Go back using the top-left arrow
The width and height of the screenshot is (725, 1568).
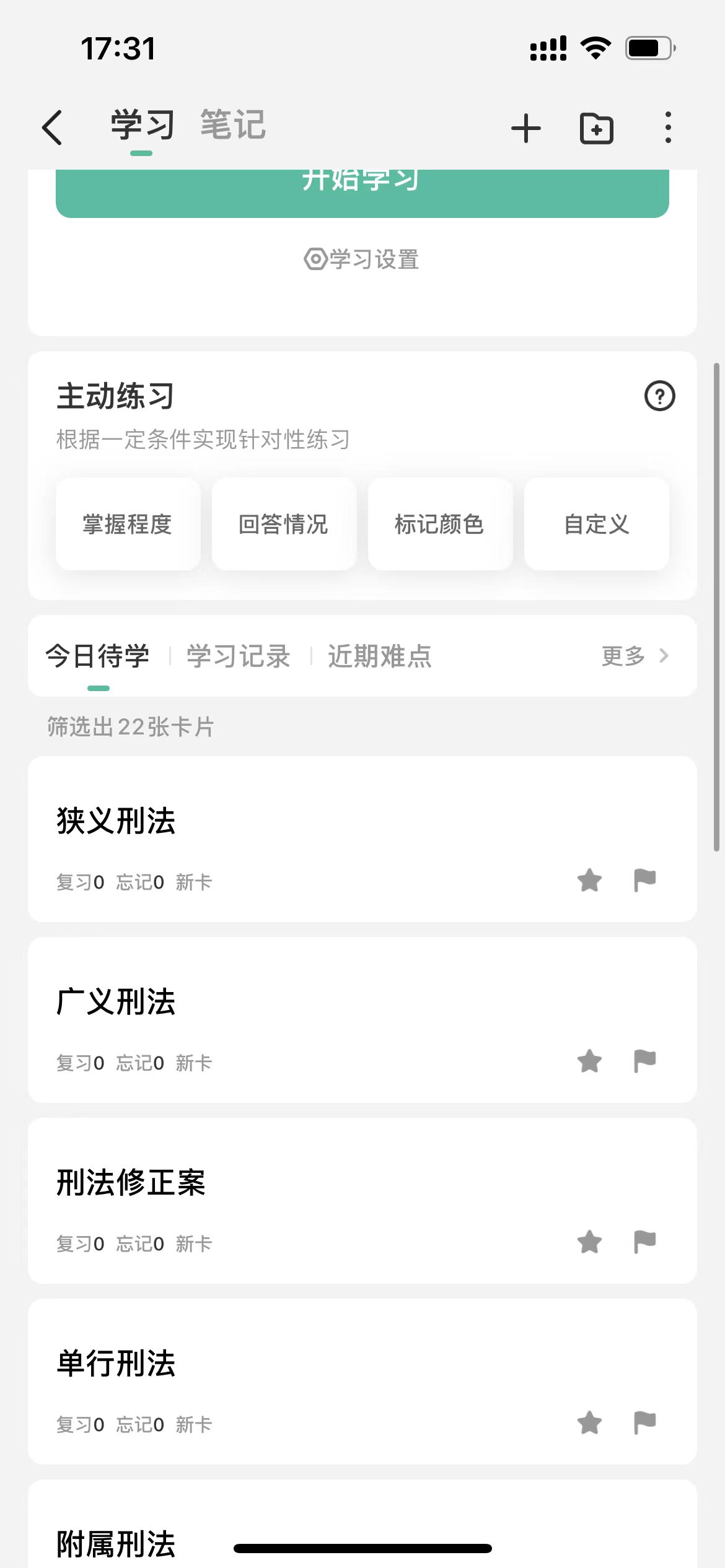[52, 128]
